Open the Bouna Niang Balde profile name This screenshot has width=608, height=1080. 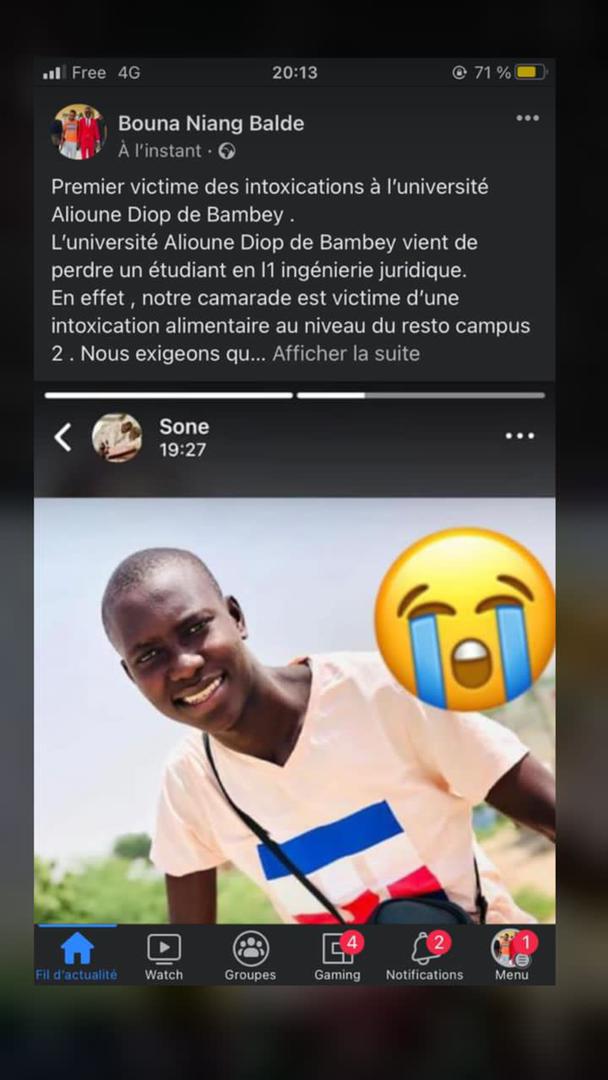(211, 124)
